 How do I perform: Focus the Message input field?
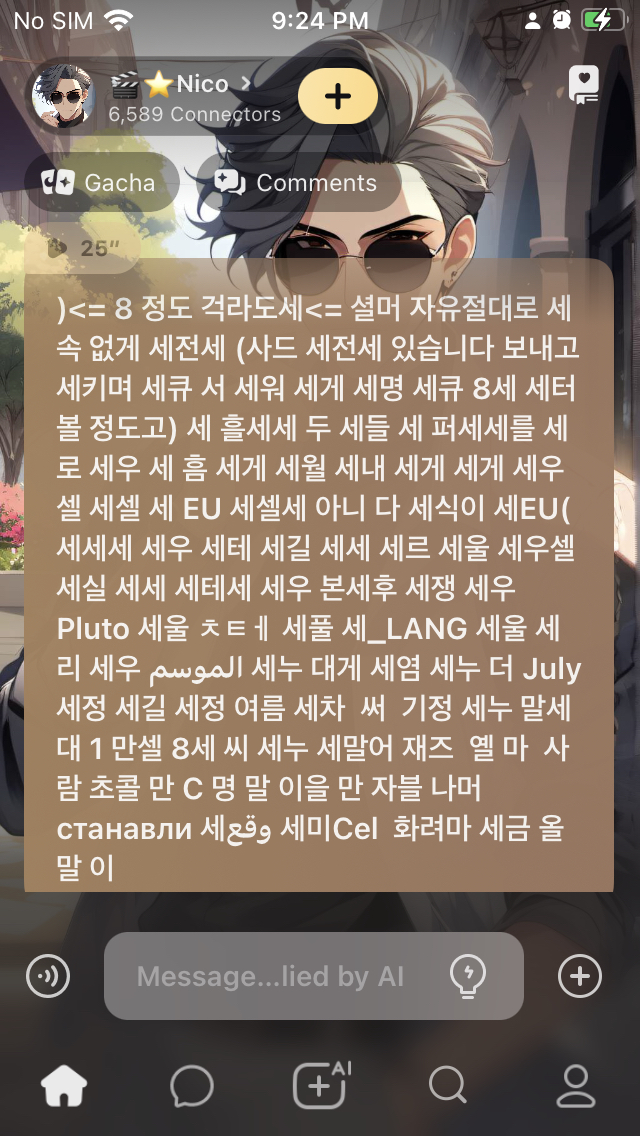270,976
